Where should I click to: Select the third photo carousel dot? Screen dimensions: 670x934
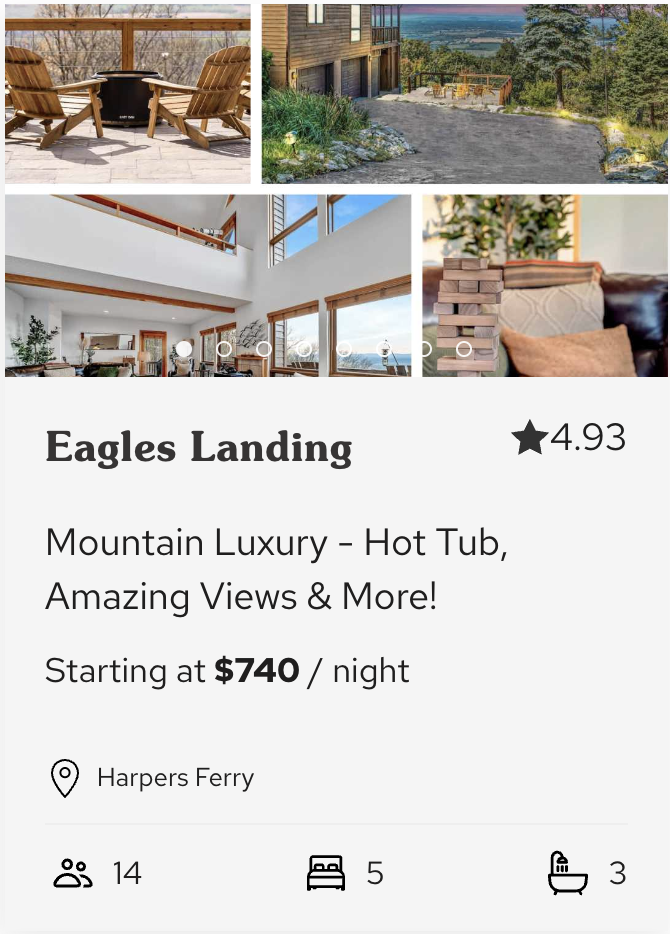(x=264, y=349)
